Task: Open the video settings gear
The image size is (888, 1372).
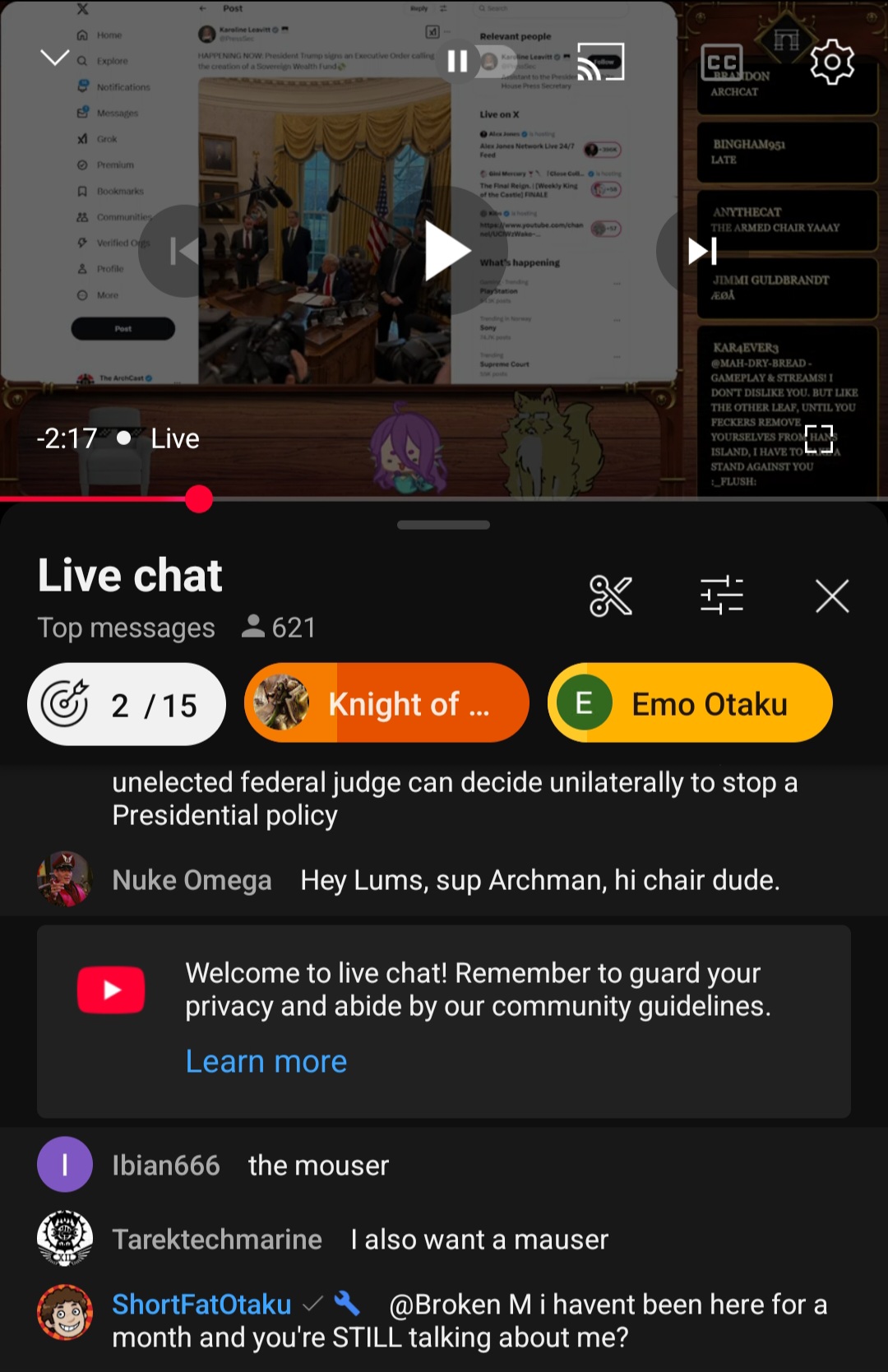Action: [832, 62]
